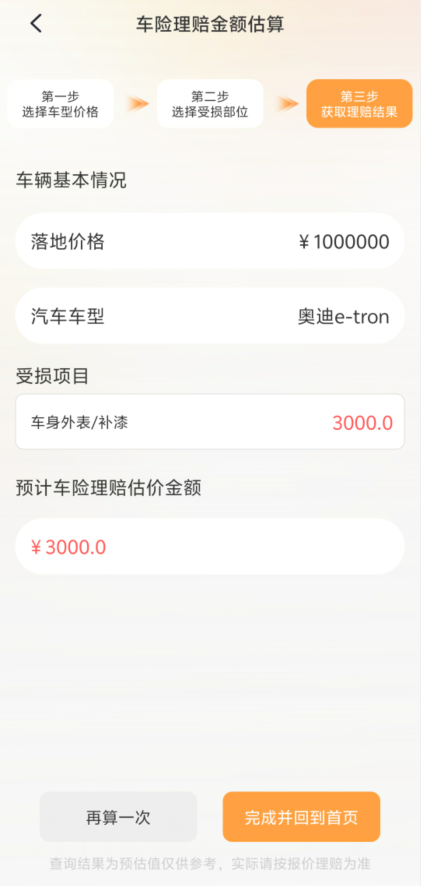421x886 pixels.
Task: Tap 完成并回到首页 to finish
Action: [x=301, y=817]
